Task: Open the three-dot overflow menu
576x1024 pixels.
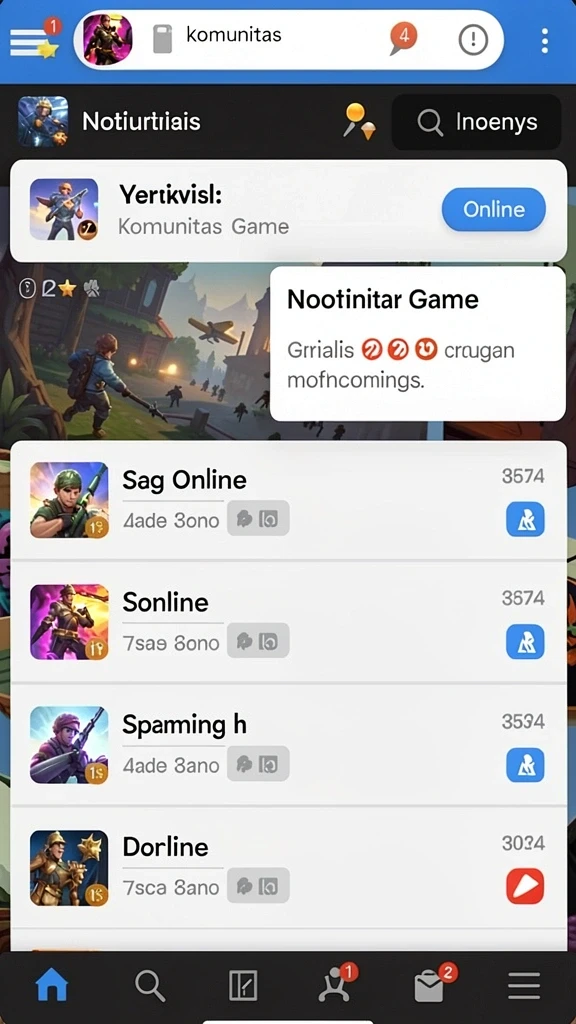Action: (545, 40)
